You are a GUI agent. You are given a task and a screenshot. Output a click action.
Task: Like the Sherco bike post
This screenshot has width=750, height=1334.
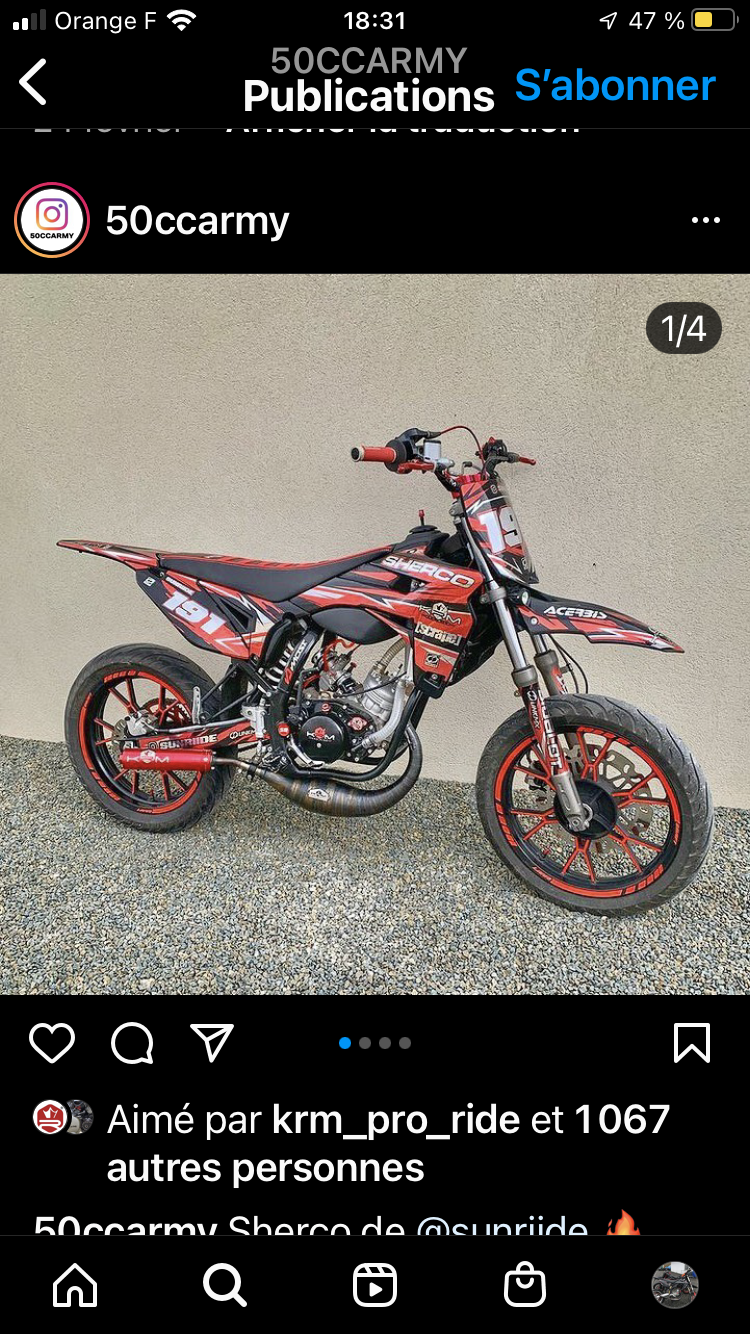(x=52, y=1043)
